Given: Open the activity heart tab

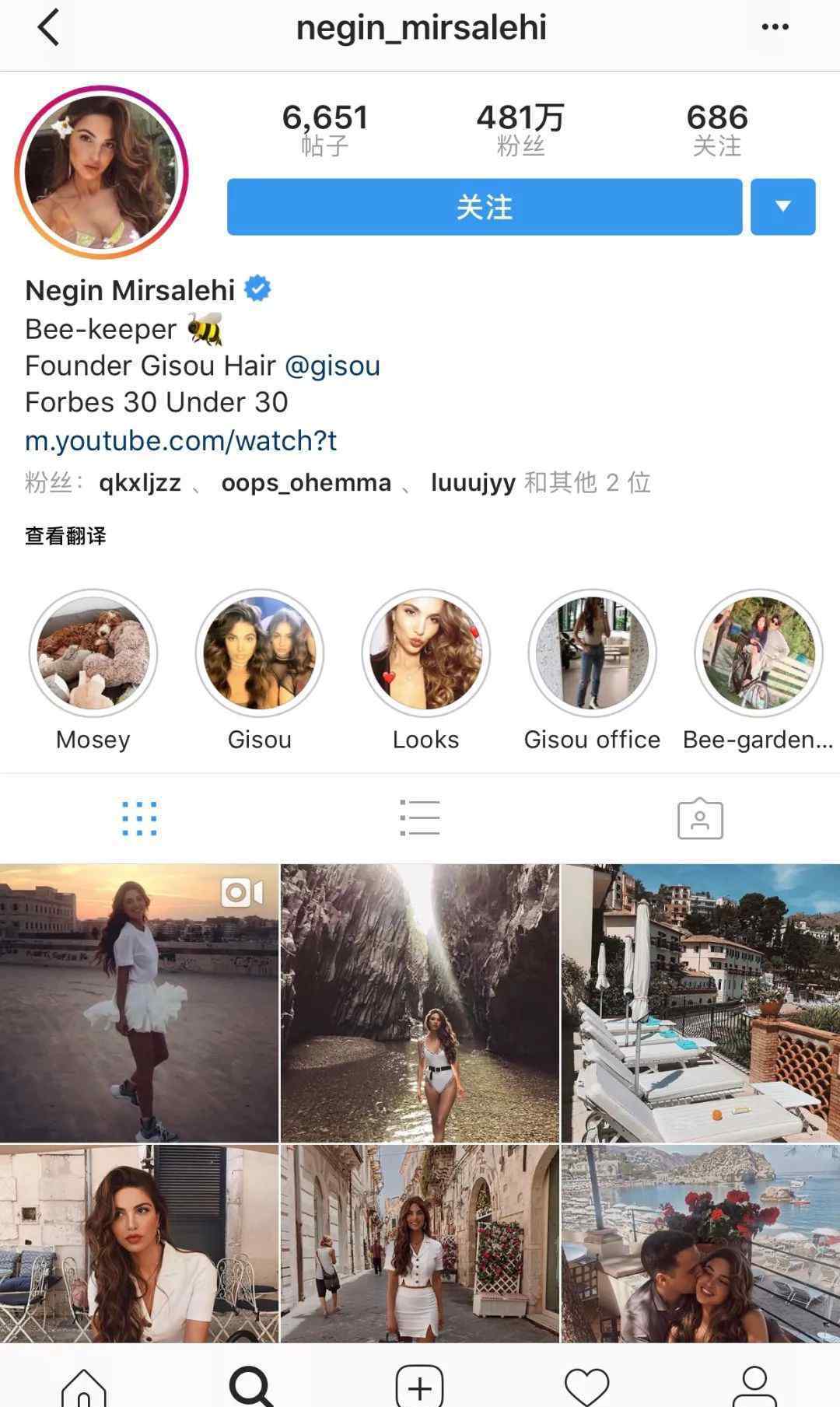Looking at the screenshot, I should [x=587, y=1387].
